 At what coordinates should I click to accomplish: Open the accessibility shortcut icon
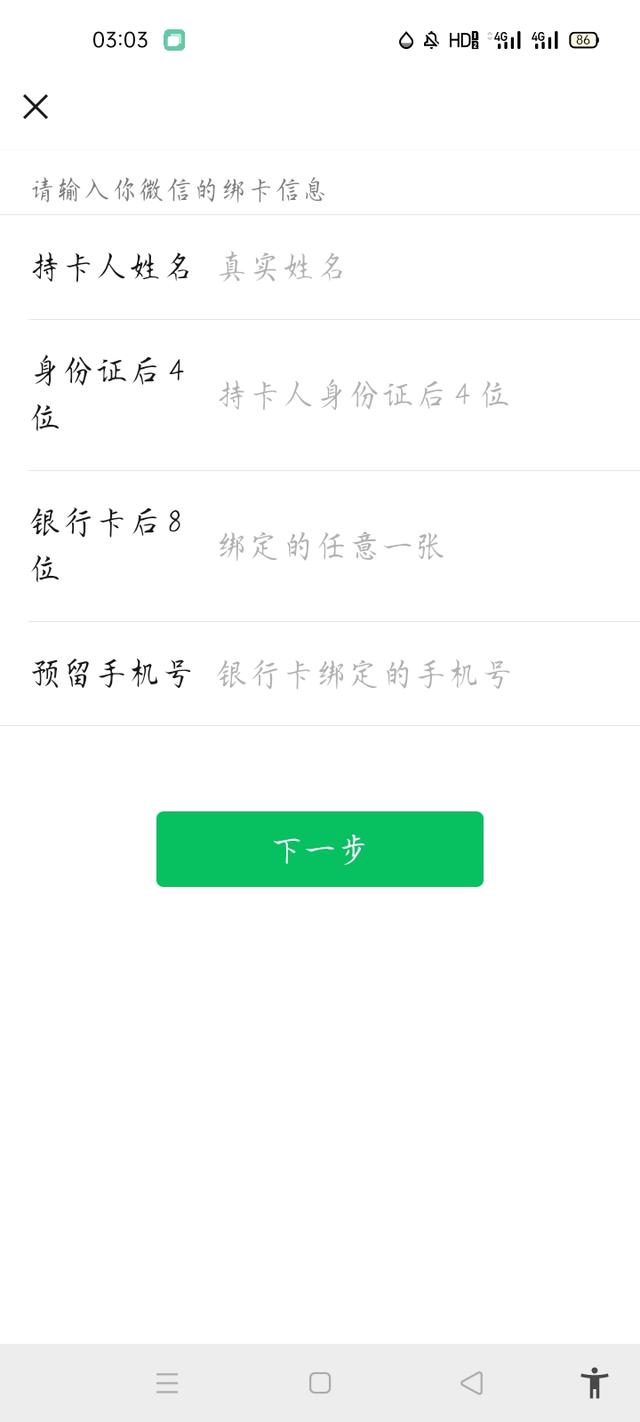594,1383
